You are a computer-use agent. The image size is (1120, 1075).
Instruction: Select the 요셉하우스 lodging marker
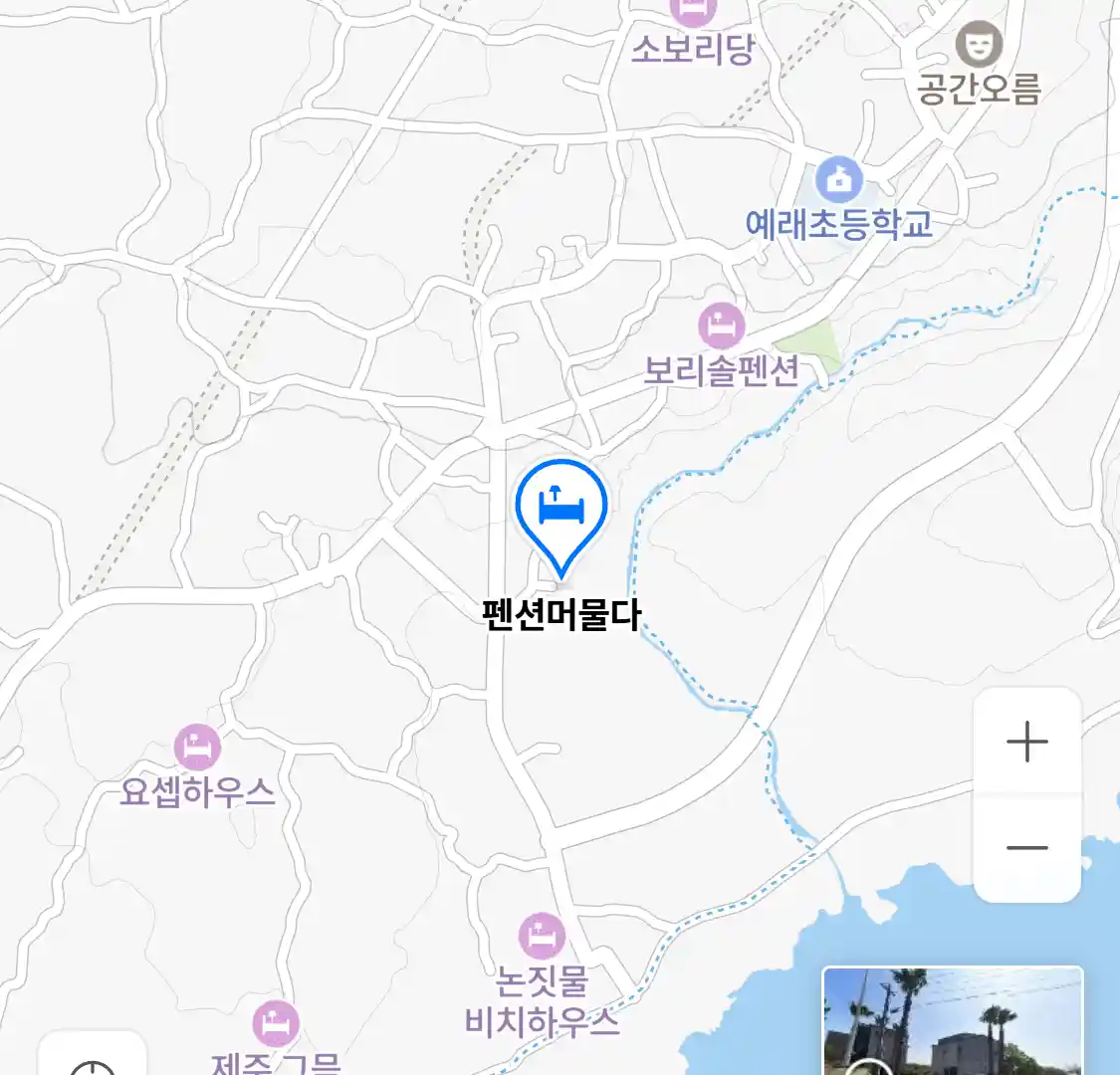(x=197, y=747)
